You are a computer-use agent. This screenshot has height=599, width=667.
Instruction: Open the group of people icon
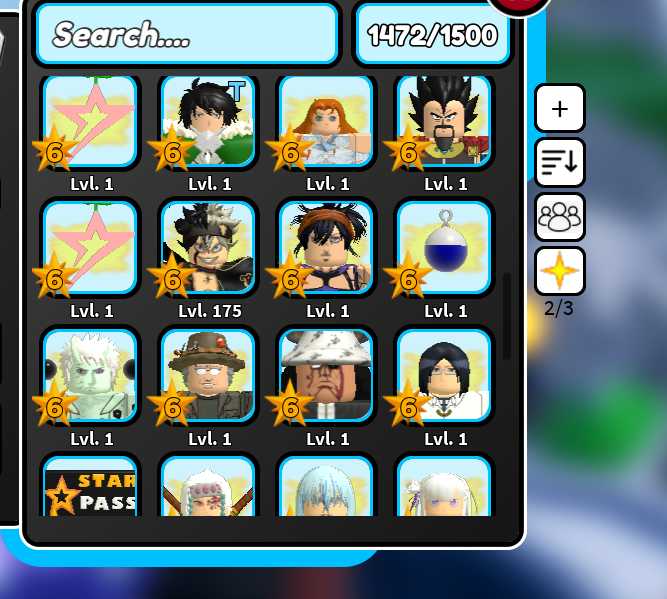coord(559,217)
